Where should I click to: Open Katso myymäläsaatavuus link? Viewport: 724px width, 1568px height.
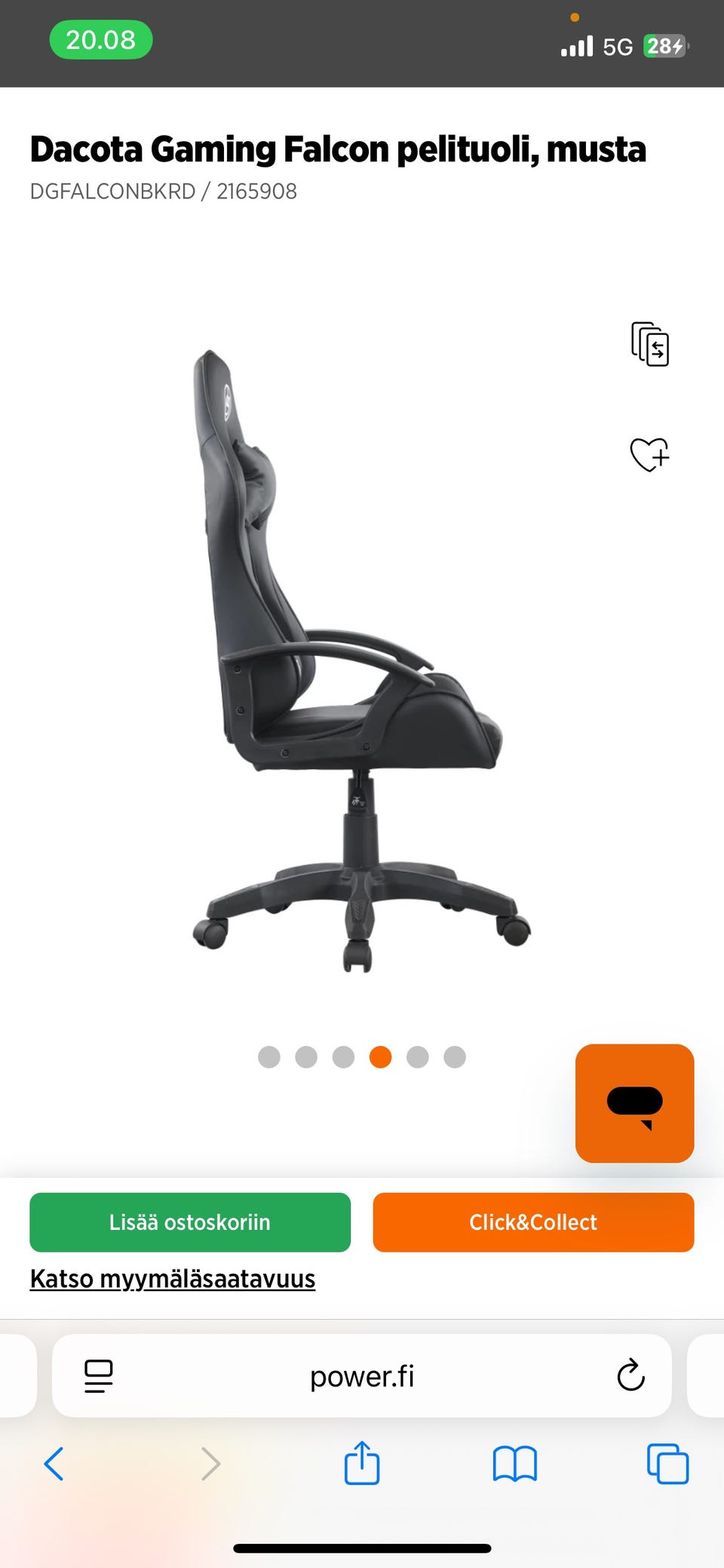173,1279
